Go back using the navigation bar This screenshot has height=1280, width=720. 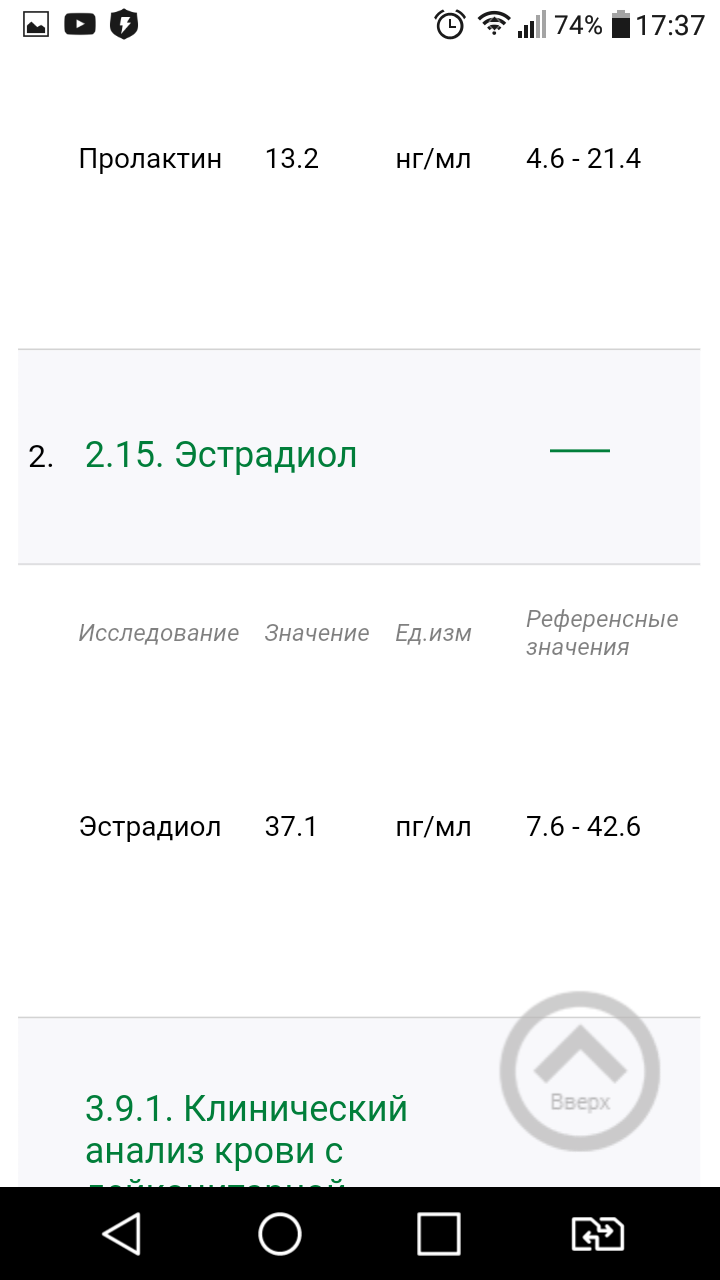(122, 1234)
